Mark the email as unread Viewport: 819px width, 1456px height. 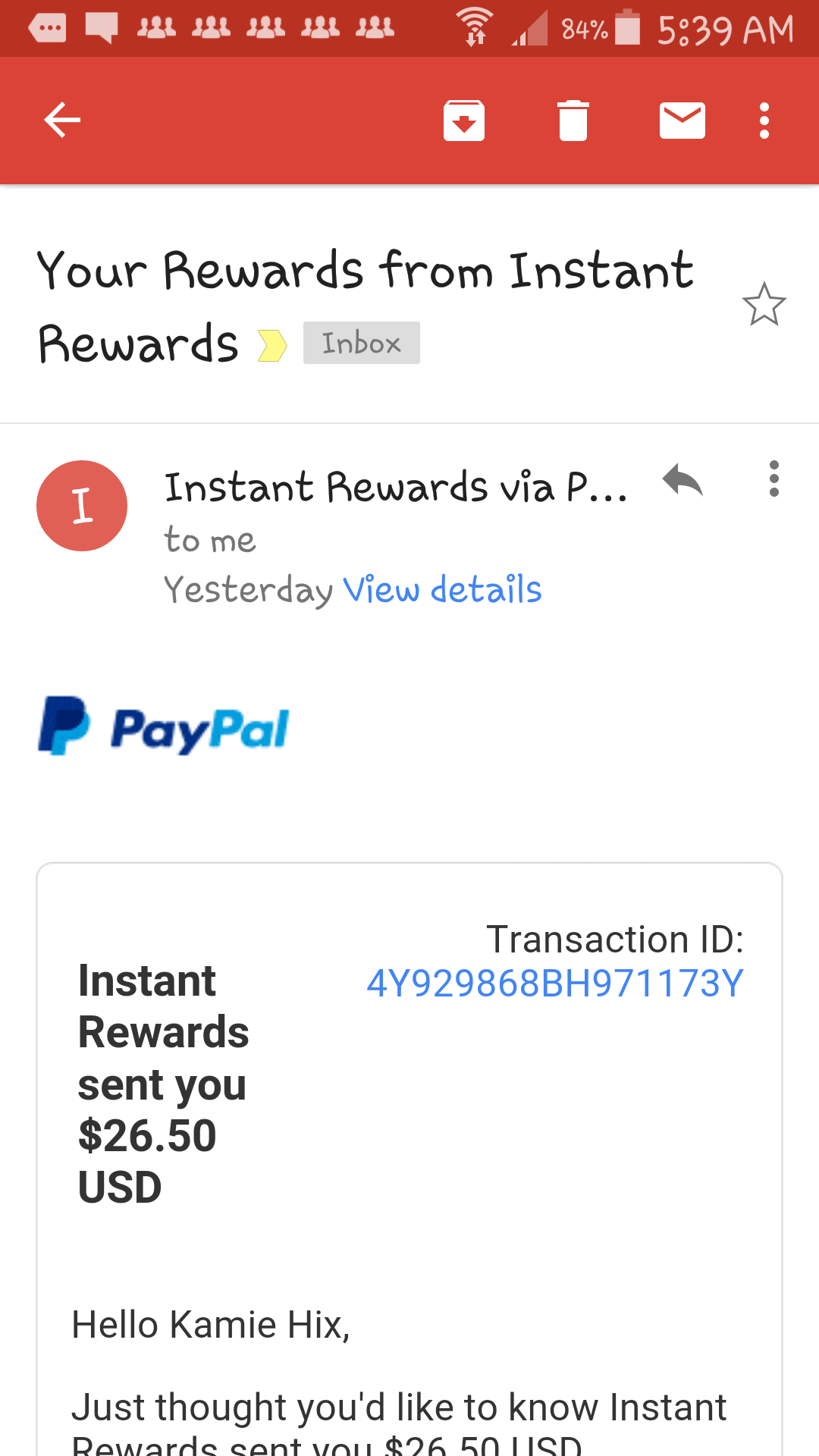point(682,120)
